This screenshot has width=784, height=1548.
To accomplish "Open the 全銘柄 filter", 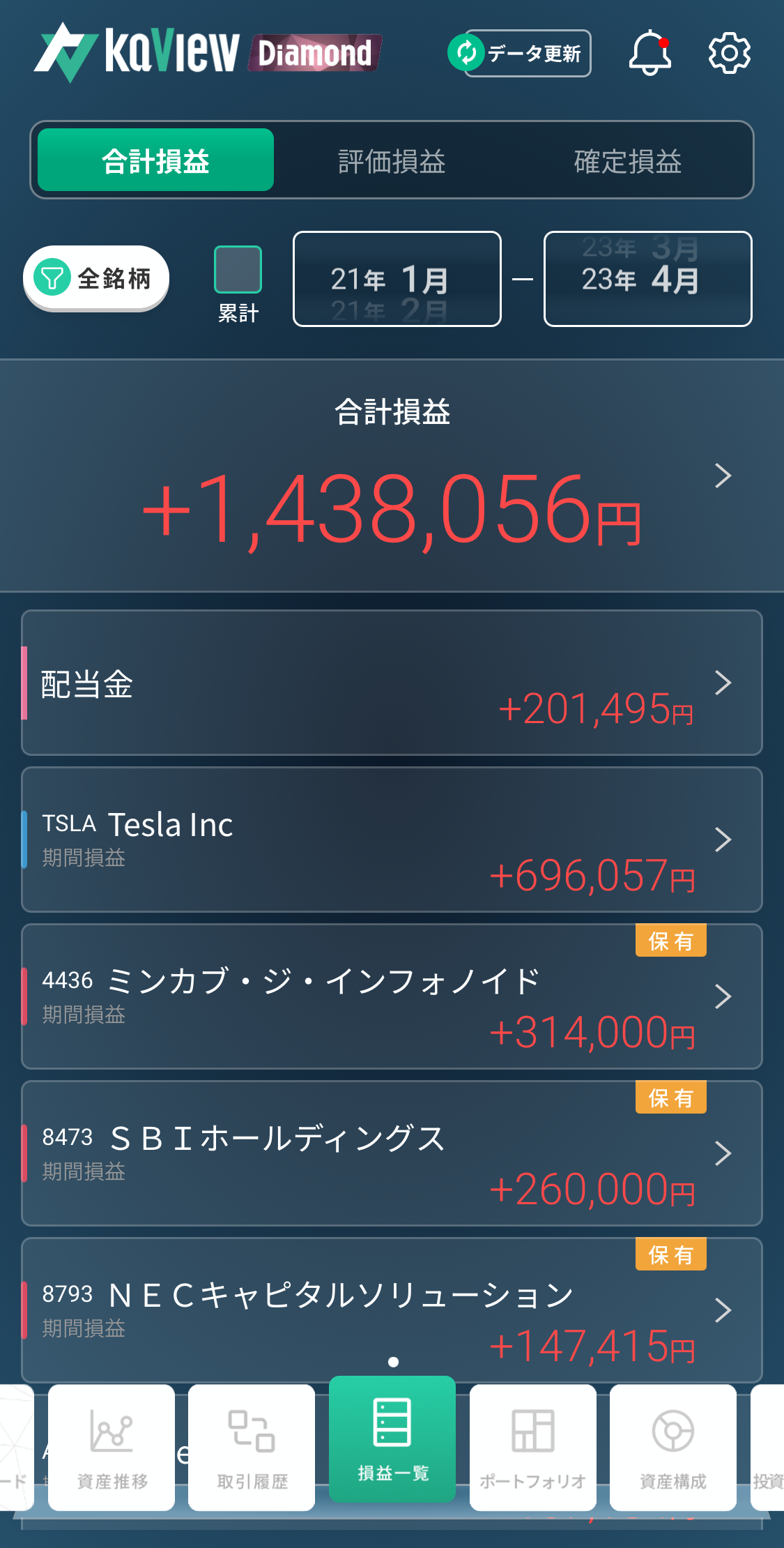I will (x=96, y=278).
